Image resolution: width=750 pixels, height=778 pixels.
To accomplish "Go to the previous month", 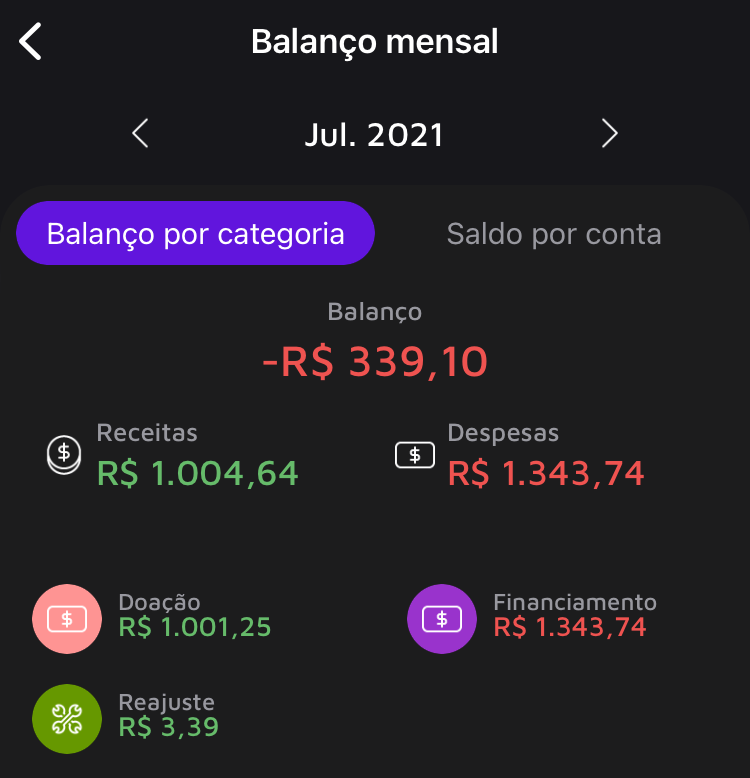I will click(x=140, y=133).
